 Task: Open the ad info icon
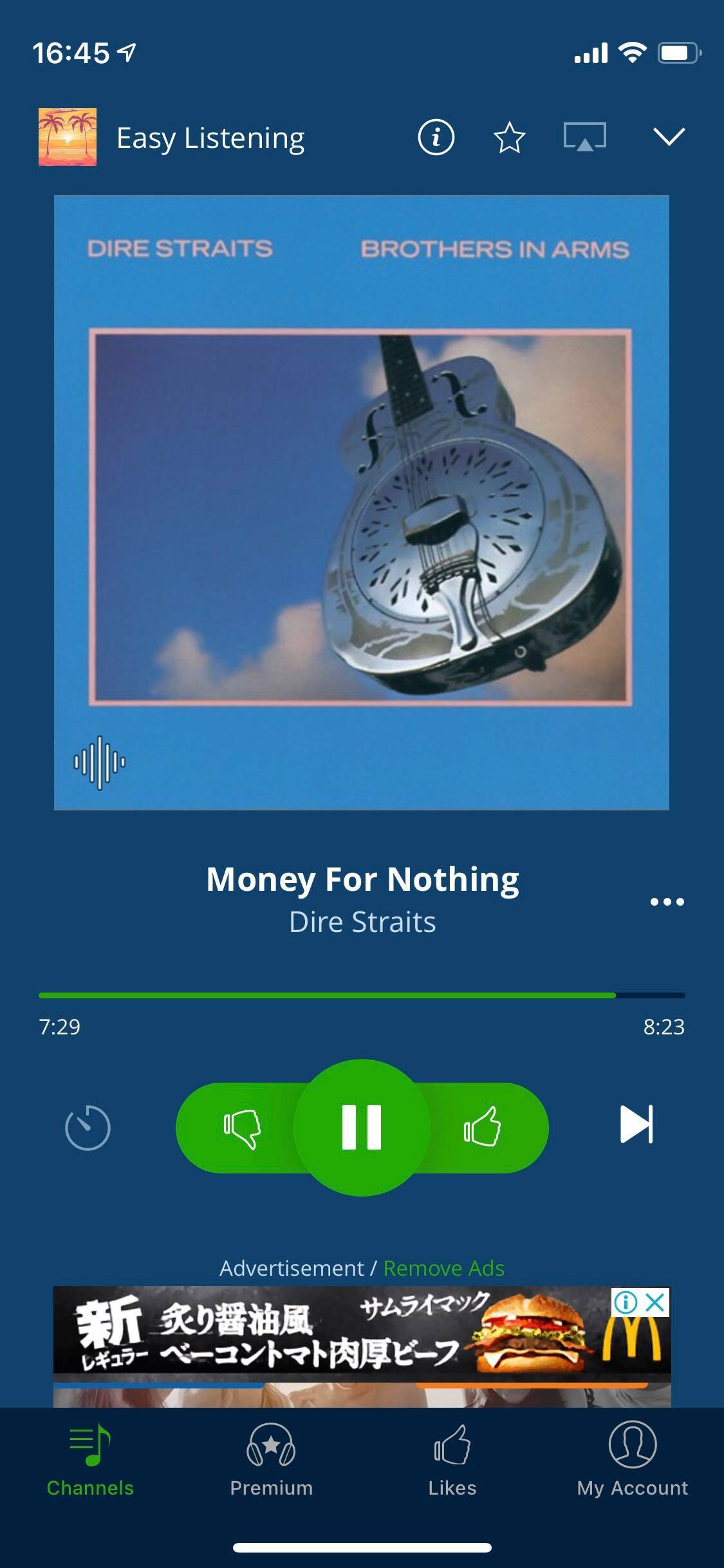(626, 1302)
